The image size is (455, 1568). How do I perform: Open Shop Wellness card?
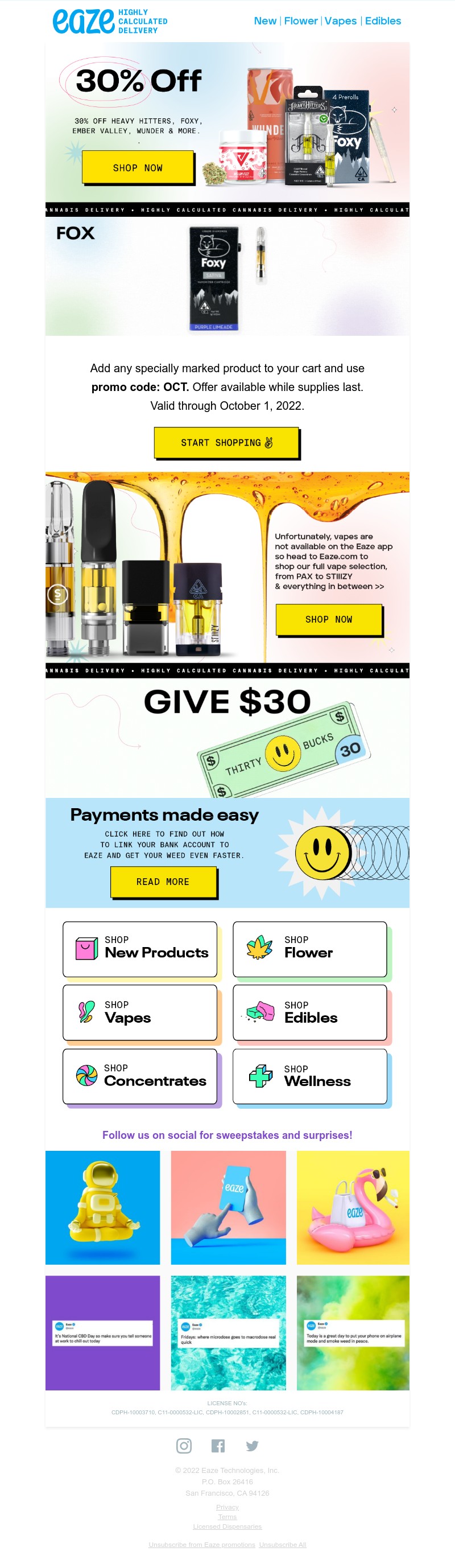point(309,1076)
